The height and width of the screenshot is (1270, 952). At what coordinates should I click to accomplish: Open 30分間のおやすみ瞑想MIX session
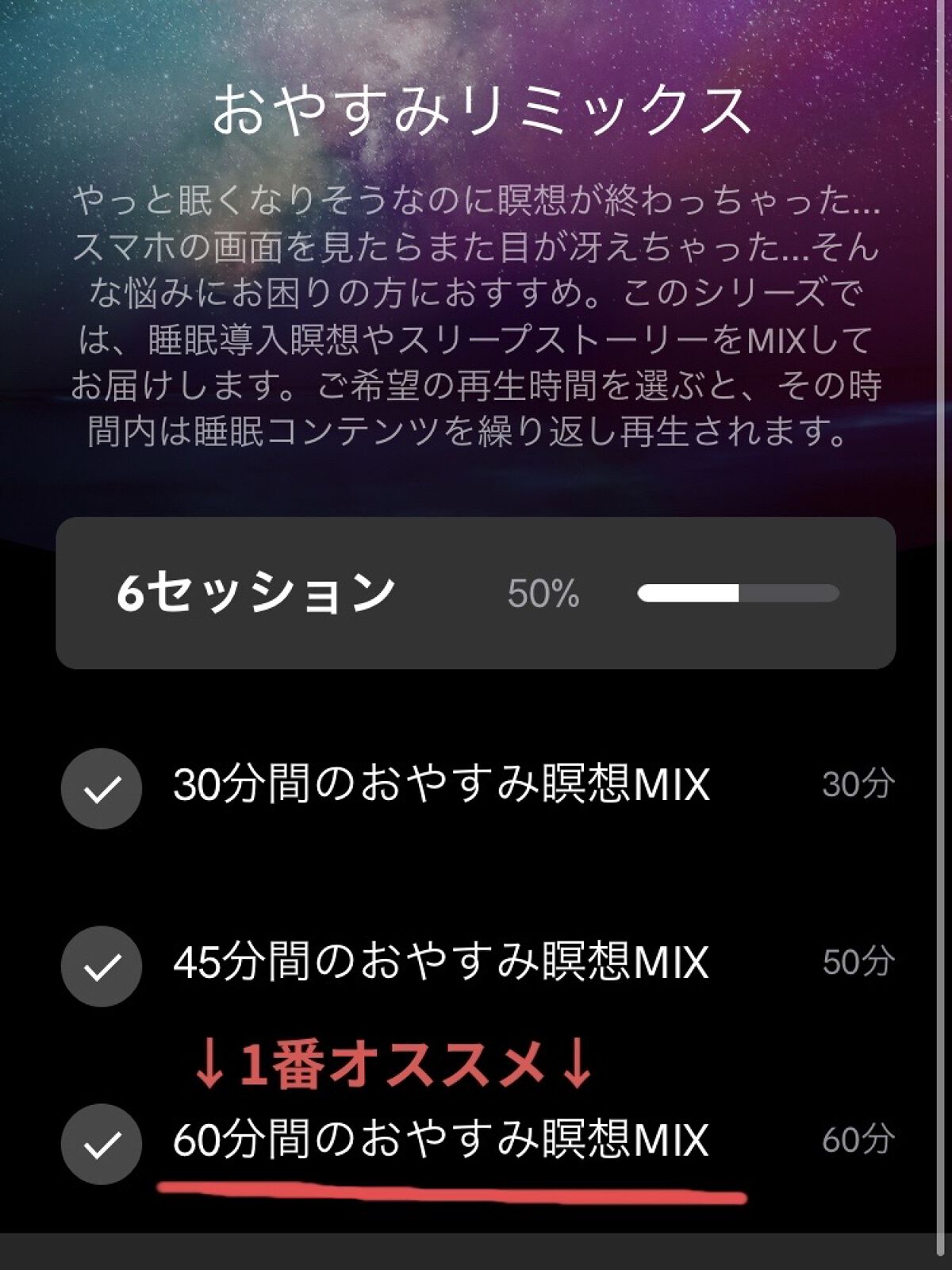pyautogui.click(x=441, y=785)
